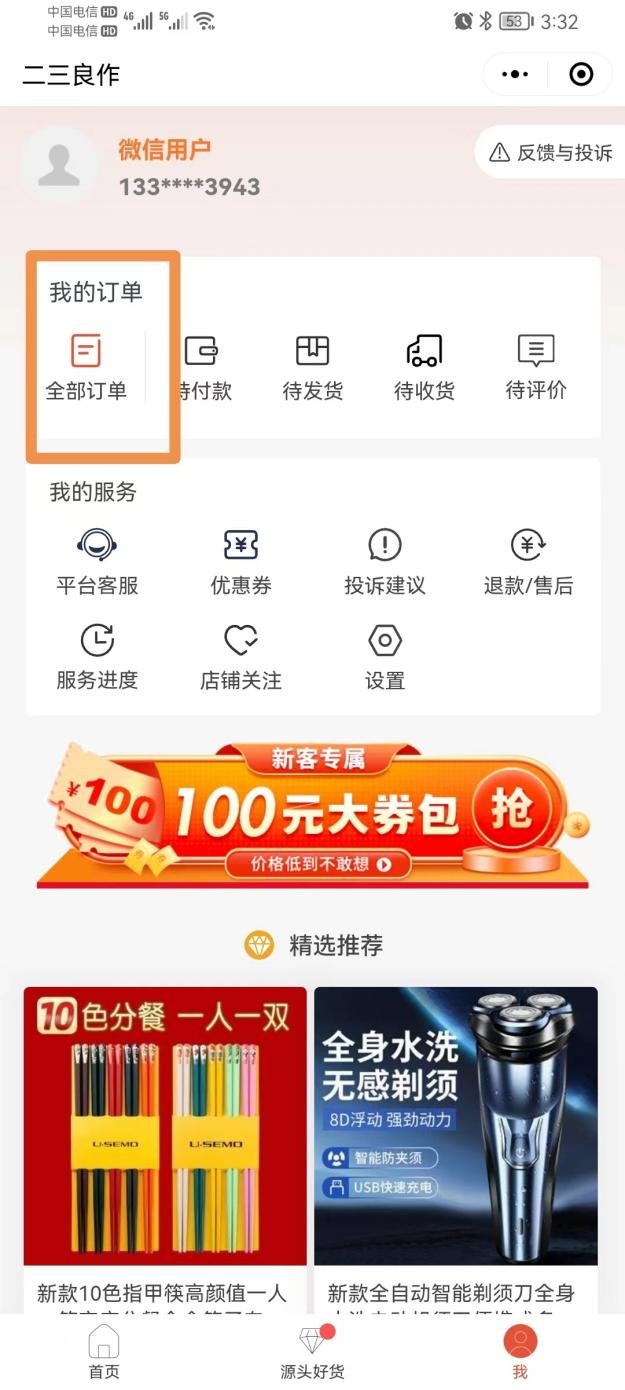Open the user profile avatar
Viewport: 625px width, 1390px height.
pos(59,165)
